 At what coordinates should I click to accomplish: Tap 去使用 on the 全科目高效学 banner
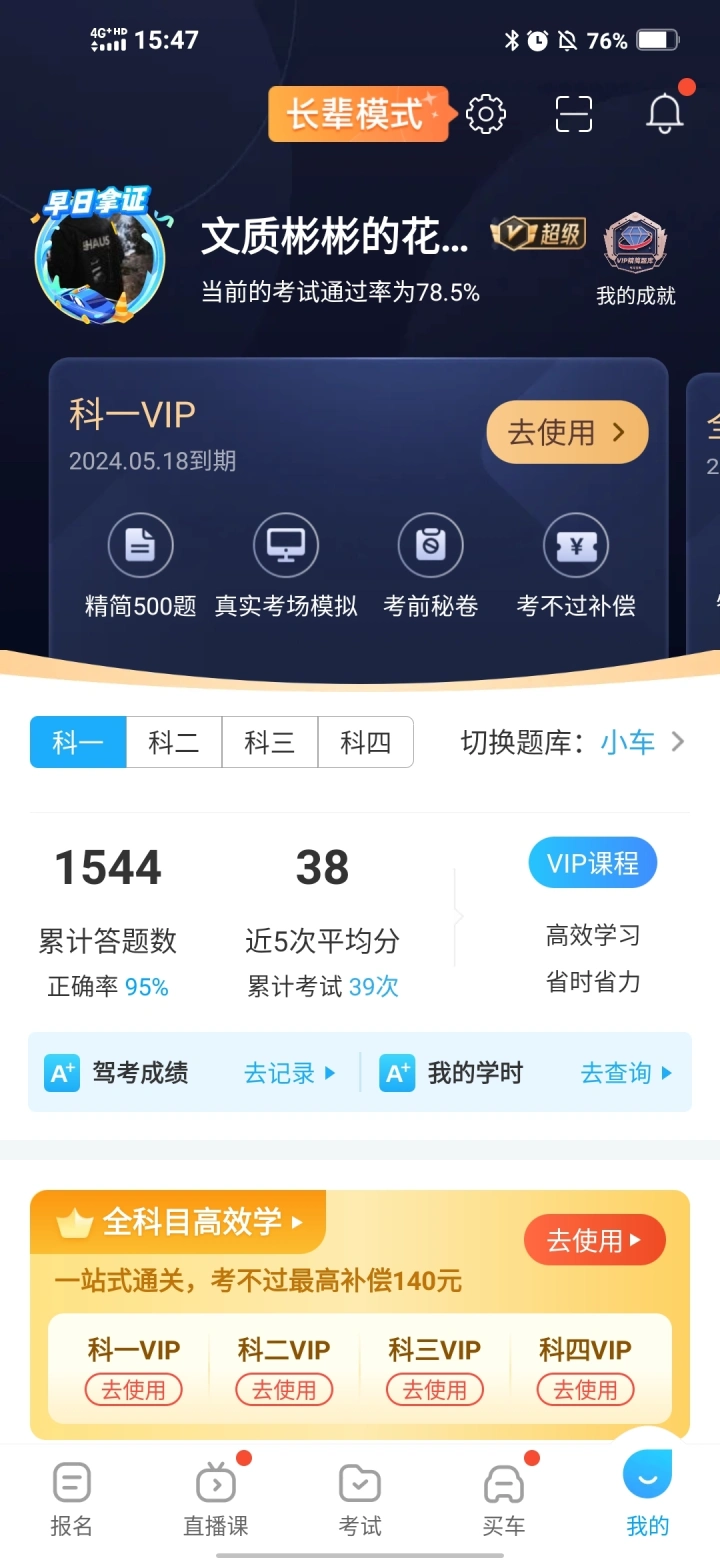(x=594, y=1241)
